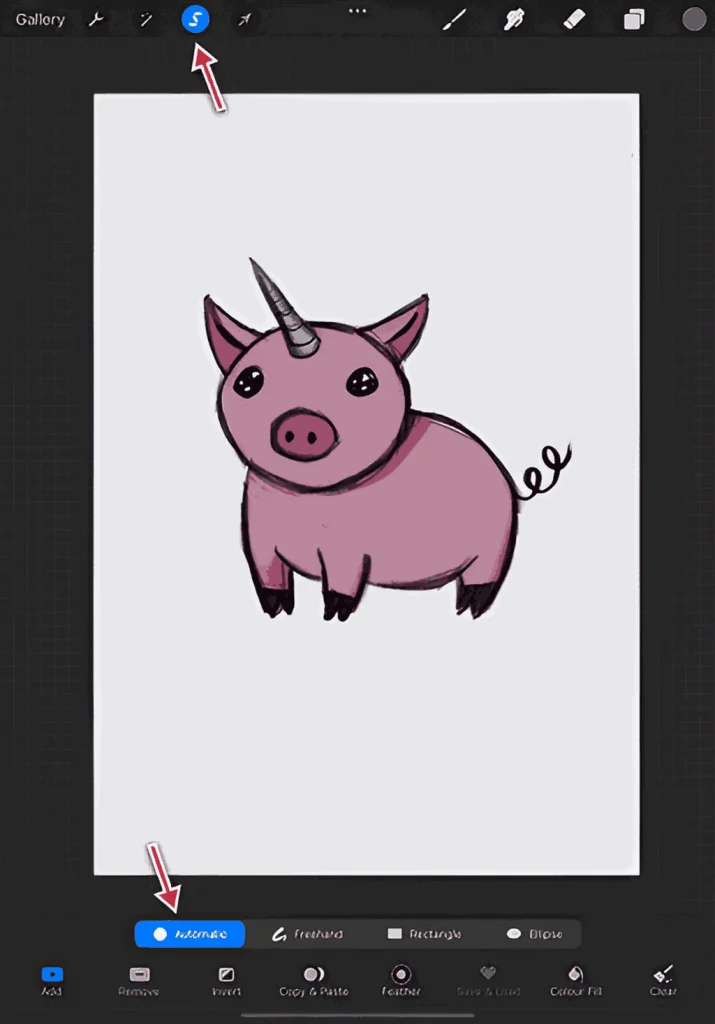Viewport: 715px width, 1024px height.
Task: Open the Adjustments magic wand menu
Action: click(146, 19)
